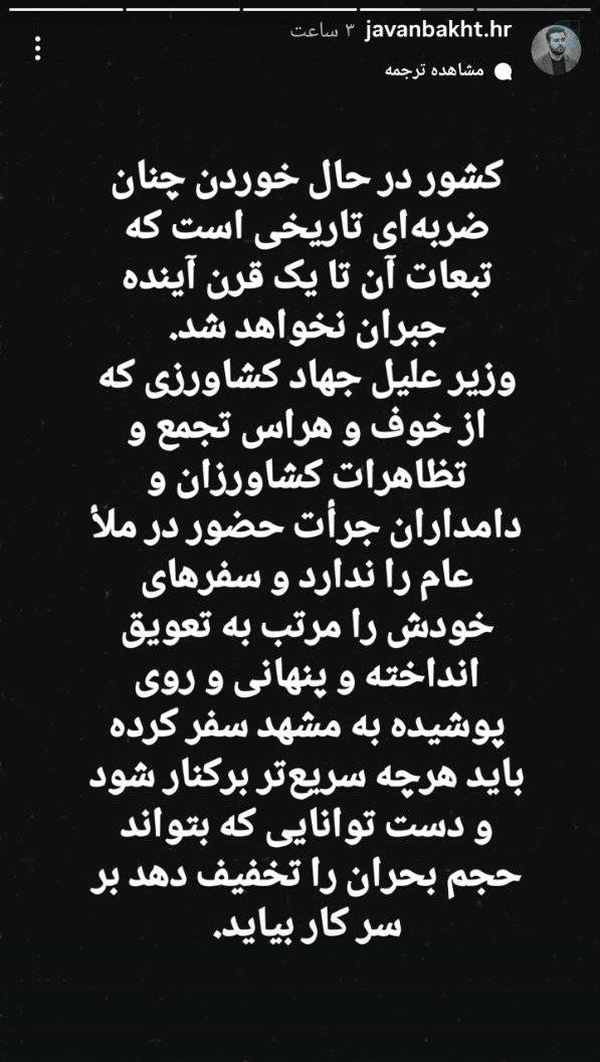The height and width of the screenshot is (1062, 600).
Task: Open the three-dot story options menu
Action: click(x=38, y=48)
